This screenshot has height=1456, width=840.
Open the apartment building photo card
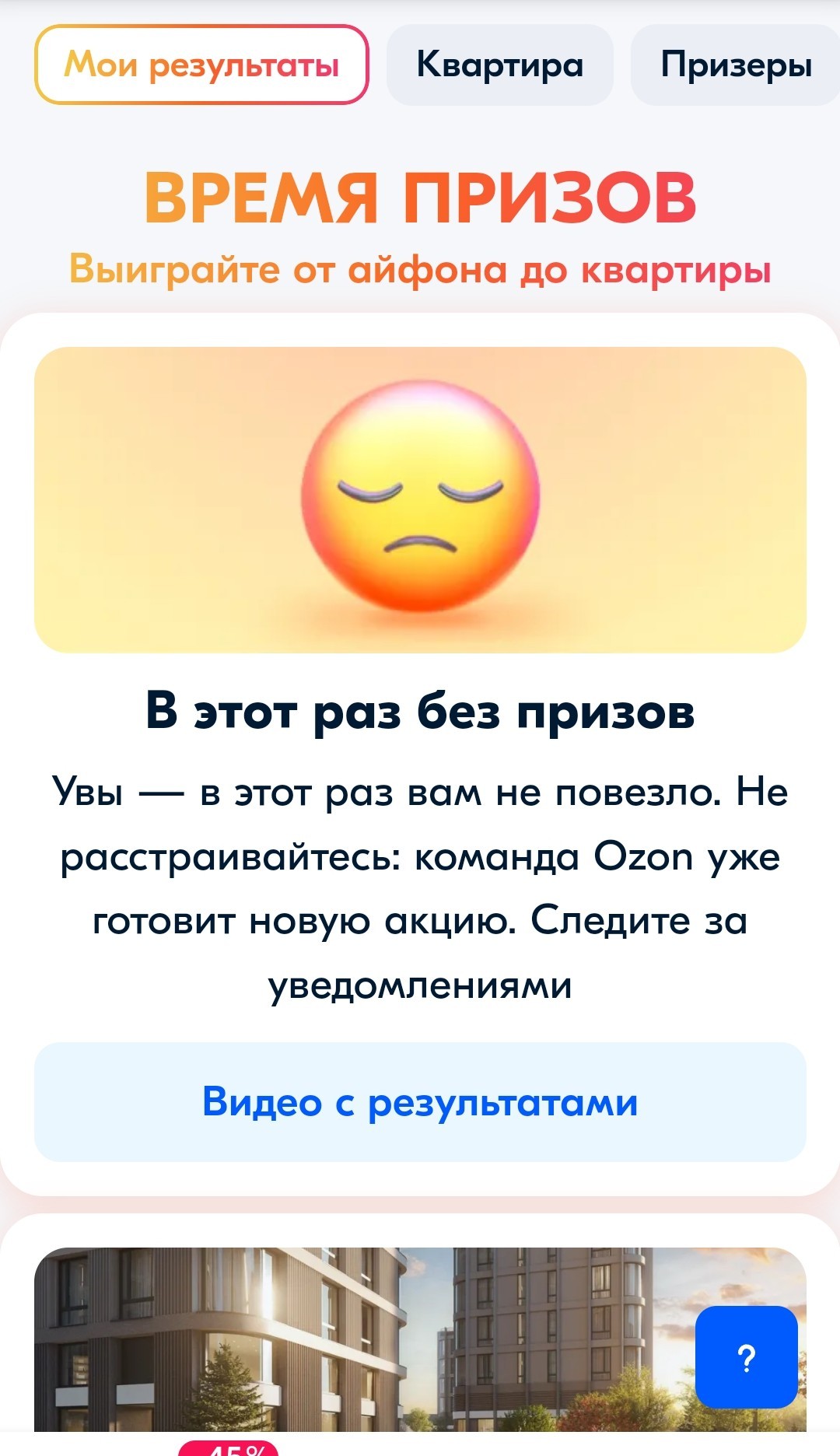358,1342
